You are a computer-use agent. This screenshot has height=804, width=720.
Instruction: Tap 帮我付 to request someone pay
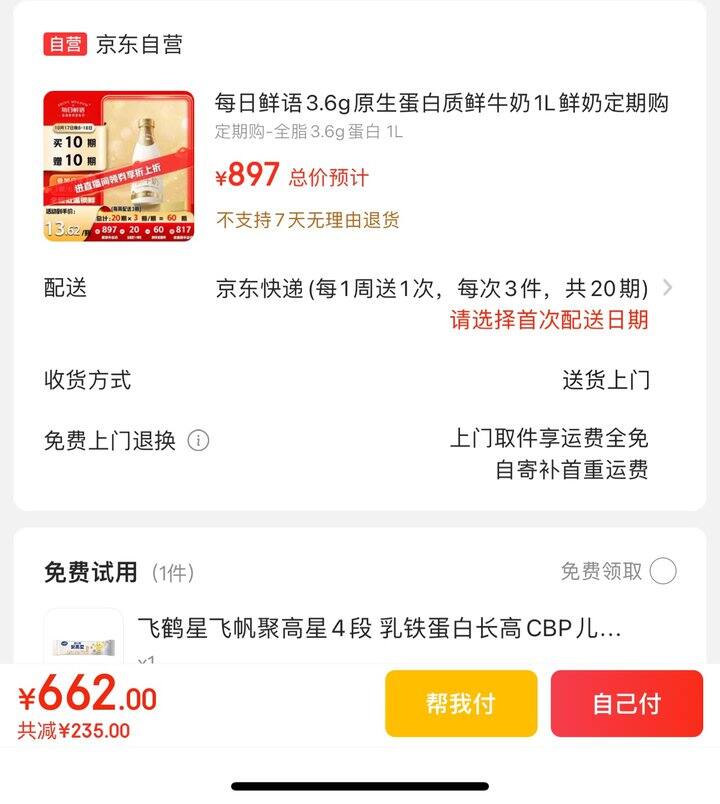(x=461, y=703)
